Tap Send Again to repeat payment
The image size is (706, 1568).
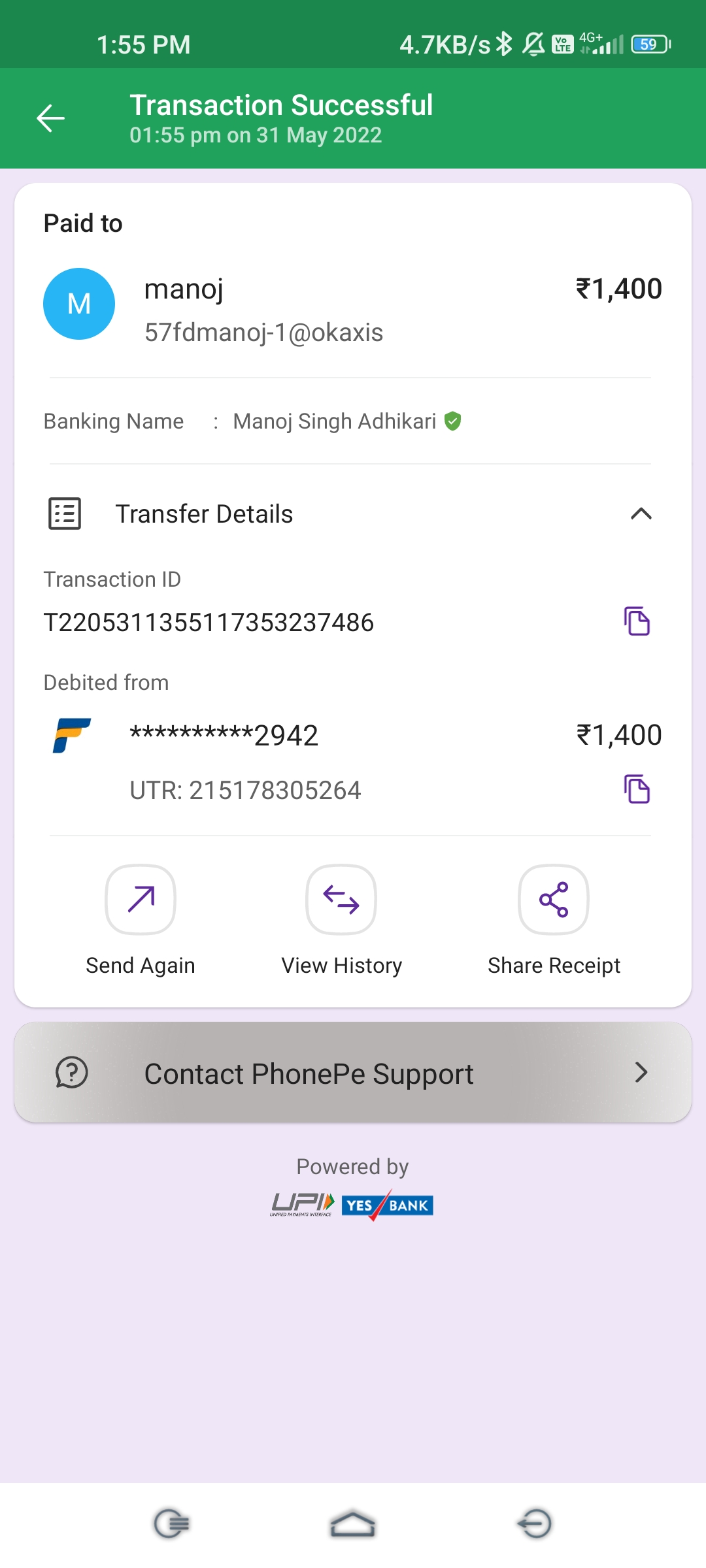[x=141, y=900]
